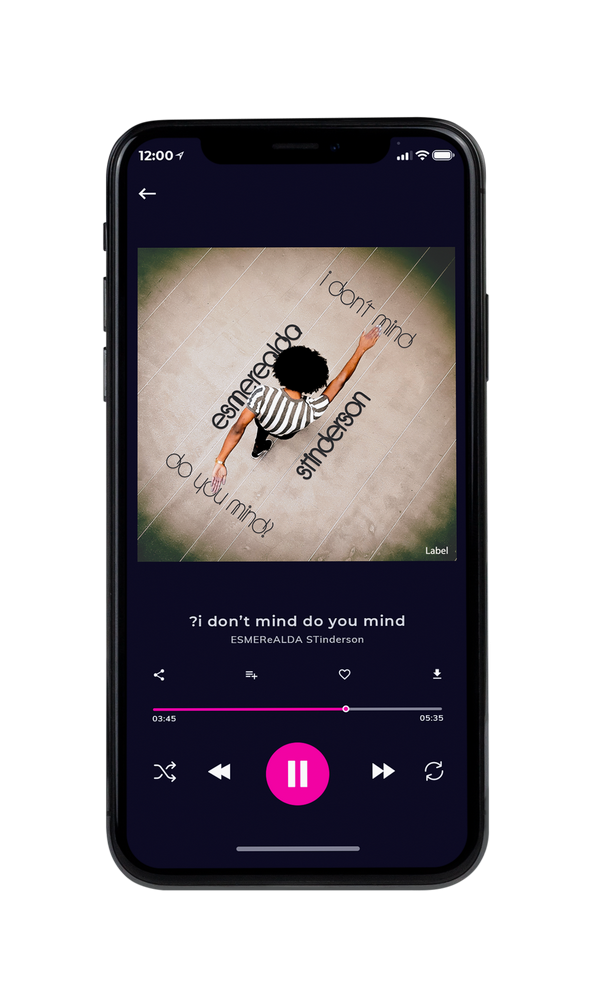Share this song
The width and height of the screenshot is (600, 1000).
pyautogui.click(x=159, y=675)
